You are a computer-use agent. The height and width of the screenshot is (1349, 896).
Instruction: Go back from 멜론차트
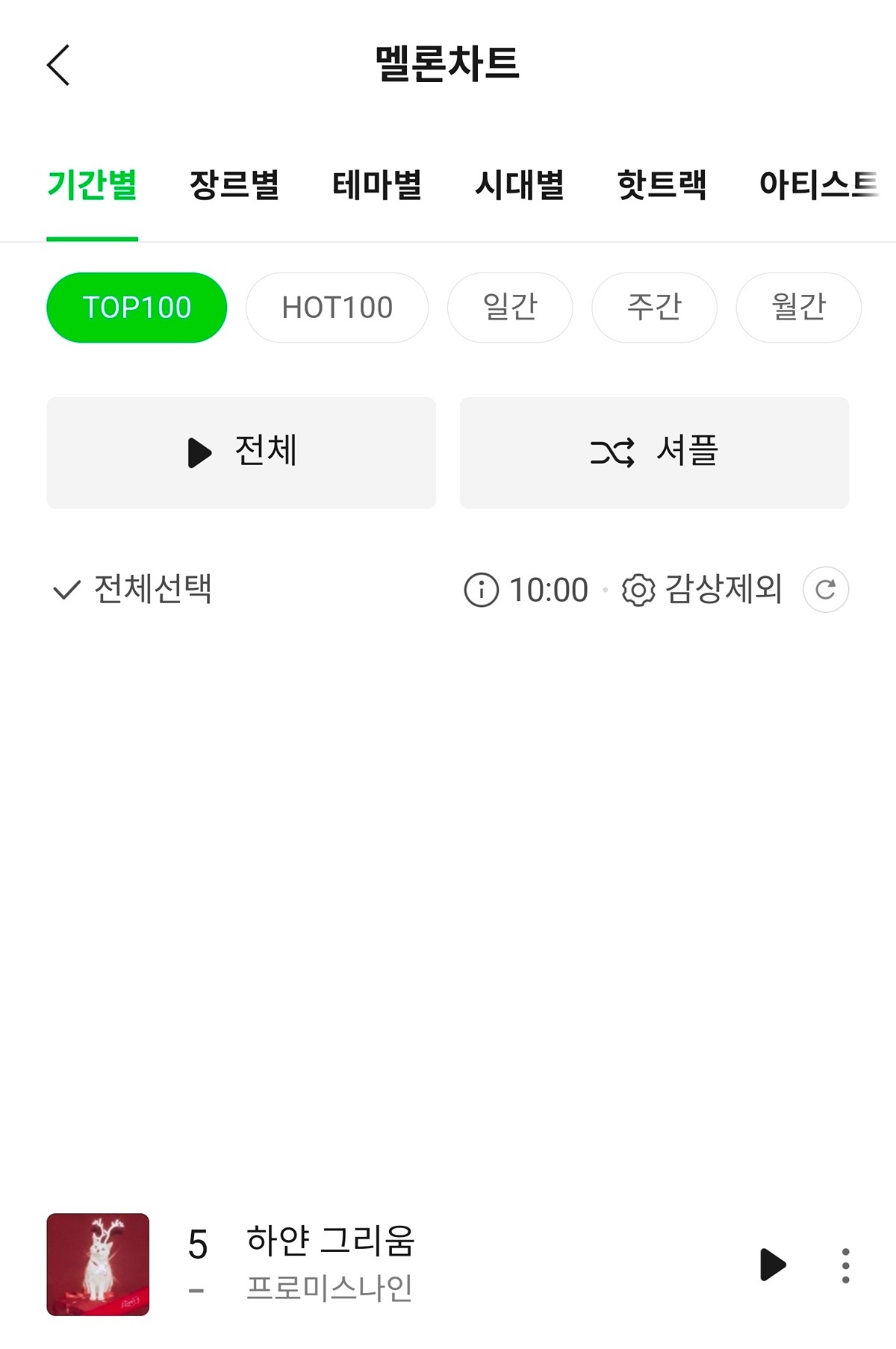point(58,65)
